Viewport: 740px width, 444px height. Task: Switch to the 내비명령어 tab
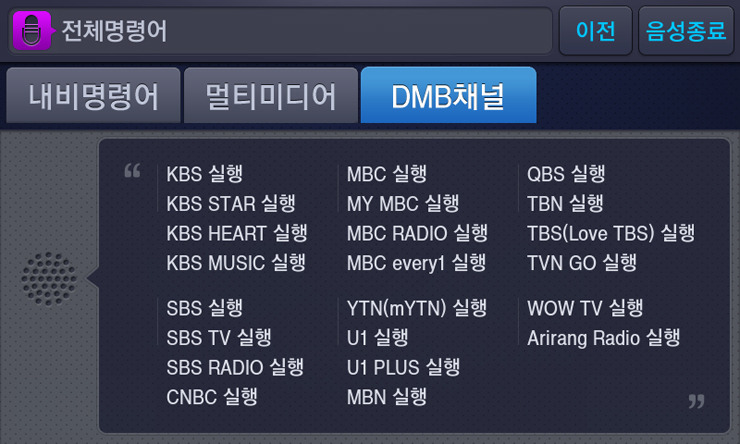93,96
